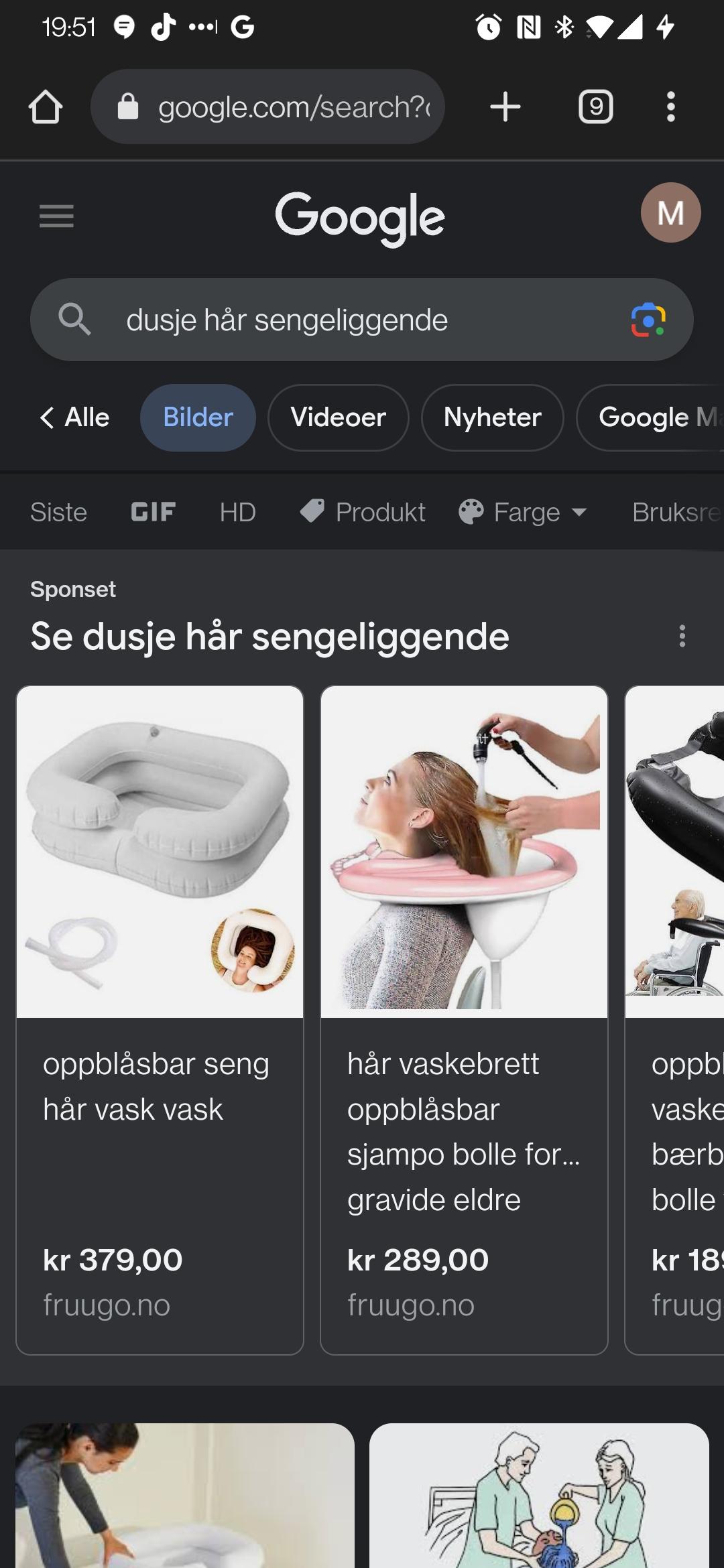Filter images by Siste
724x1568 pixels.
click(x=58, y=512)
